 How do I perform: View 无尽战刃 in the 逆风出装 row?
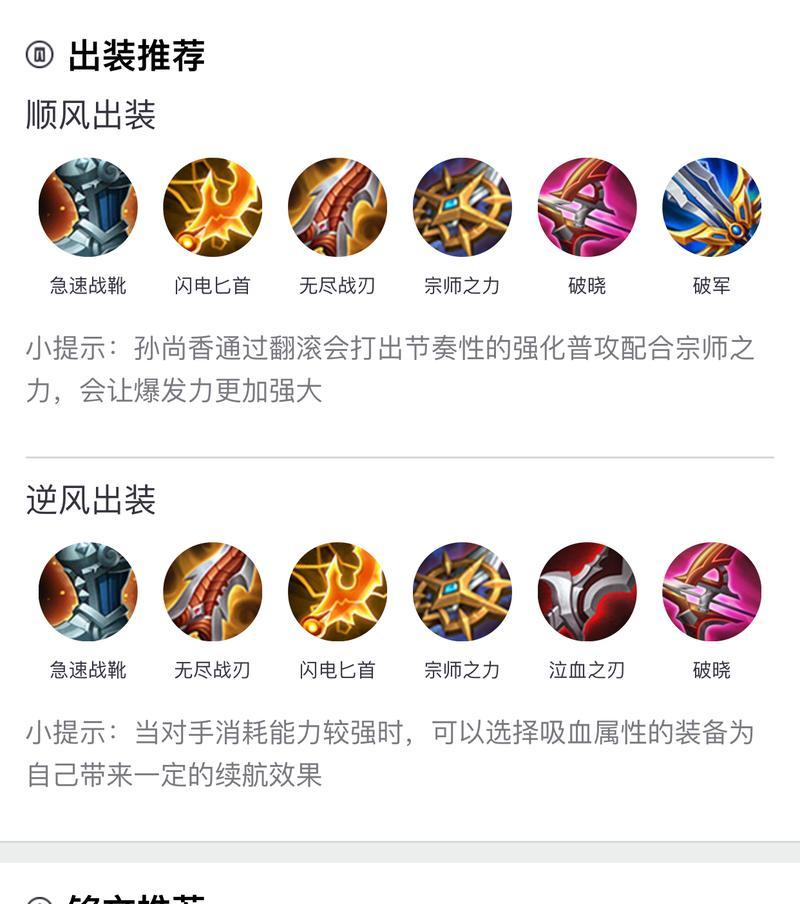click(212, 591)
